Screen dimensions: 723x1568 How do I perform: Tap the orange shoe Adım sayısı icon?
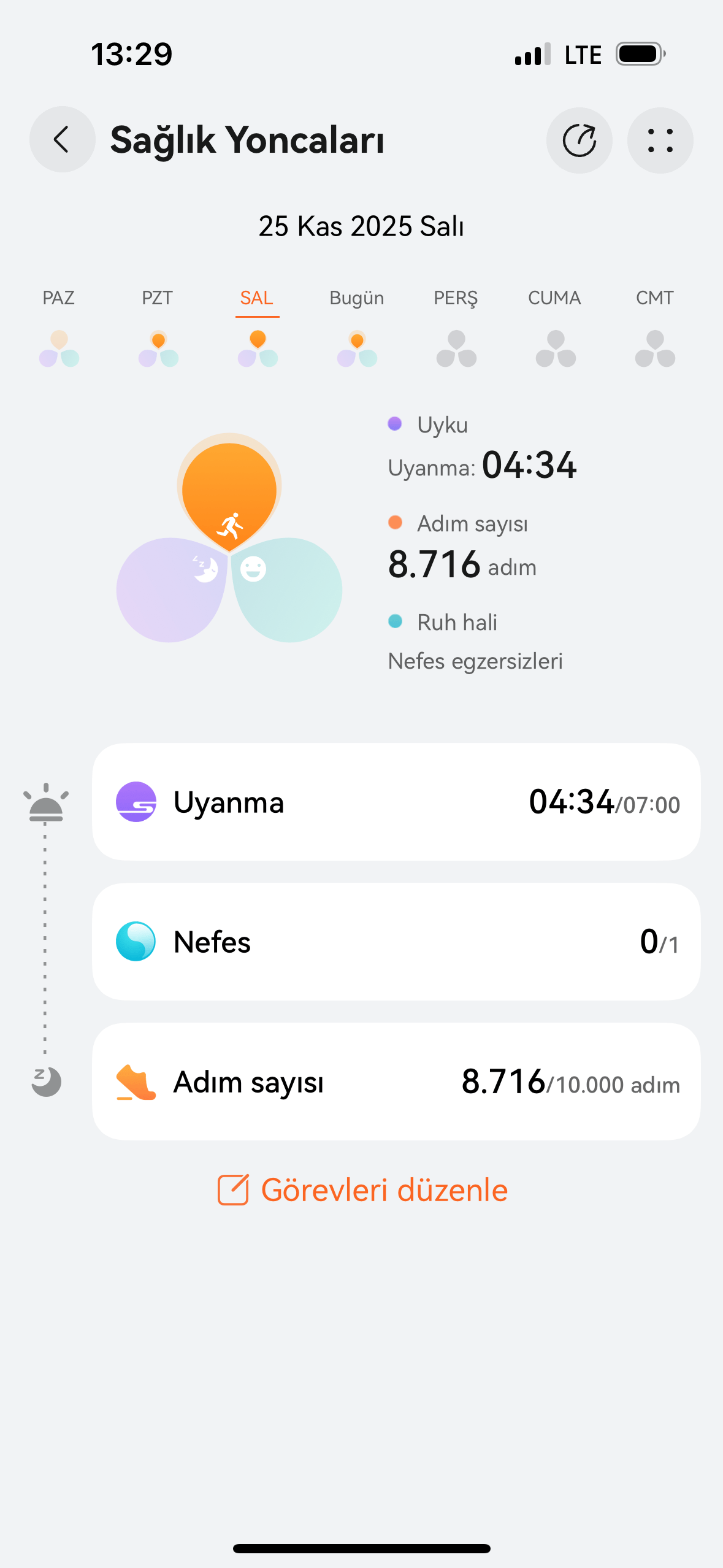[136, 1082]
